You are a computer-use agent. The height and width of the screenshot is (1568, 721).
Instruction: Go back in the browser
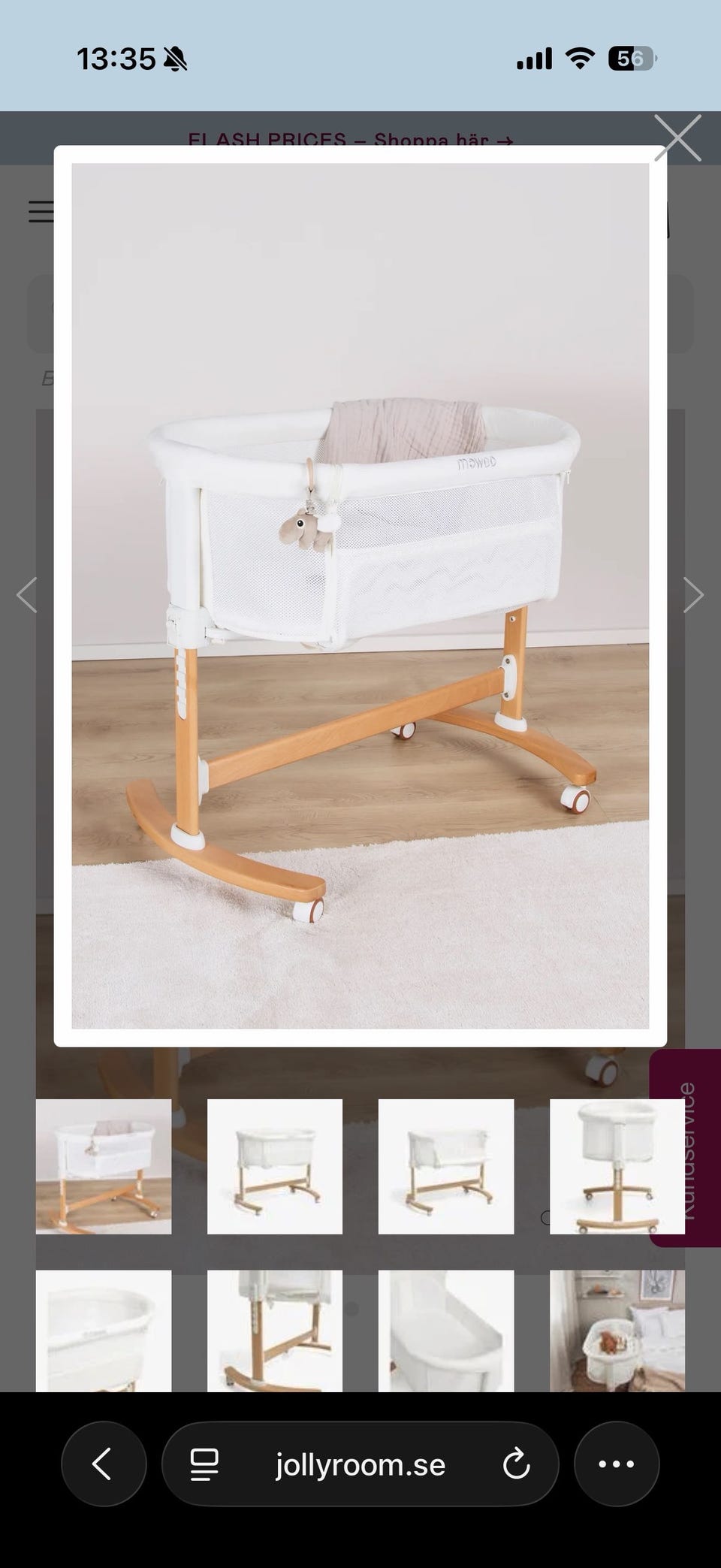pos(104,1464)
